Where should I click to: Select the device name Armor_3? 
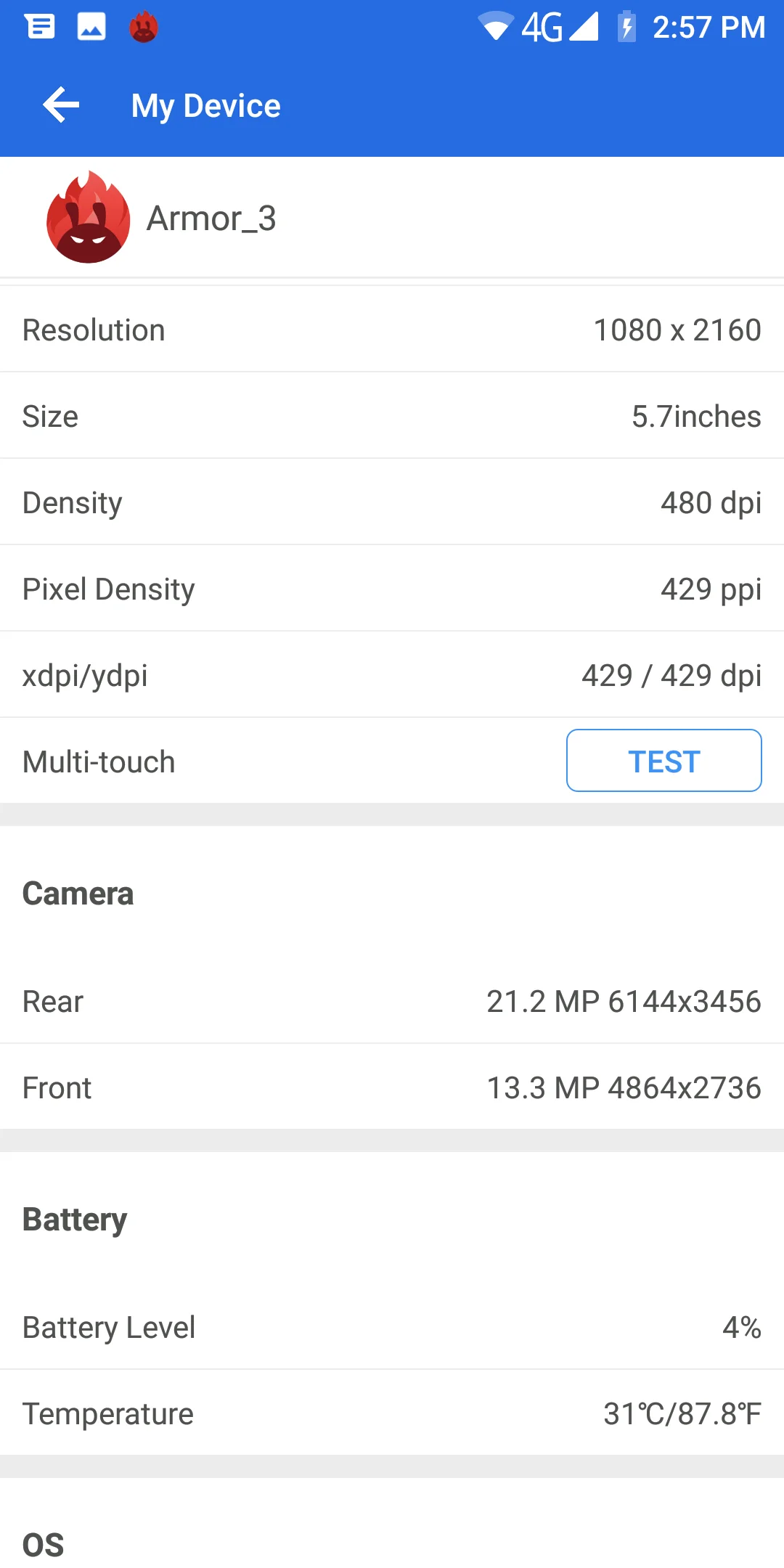click(212, 218)
